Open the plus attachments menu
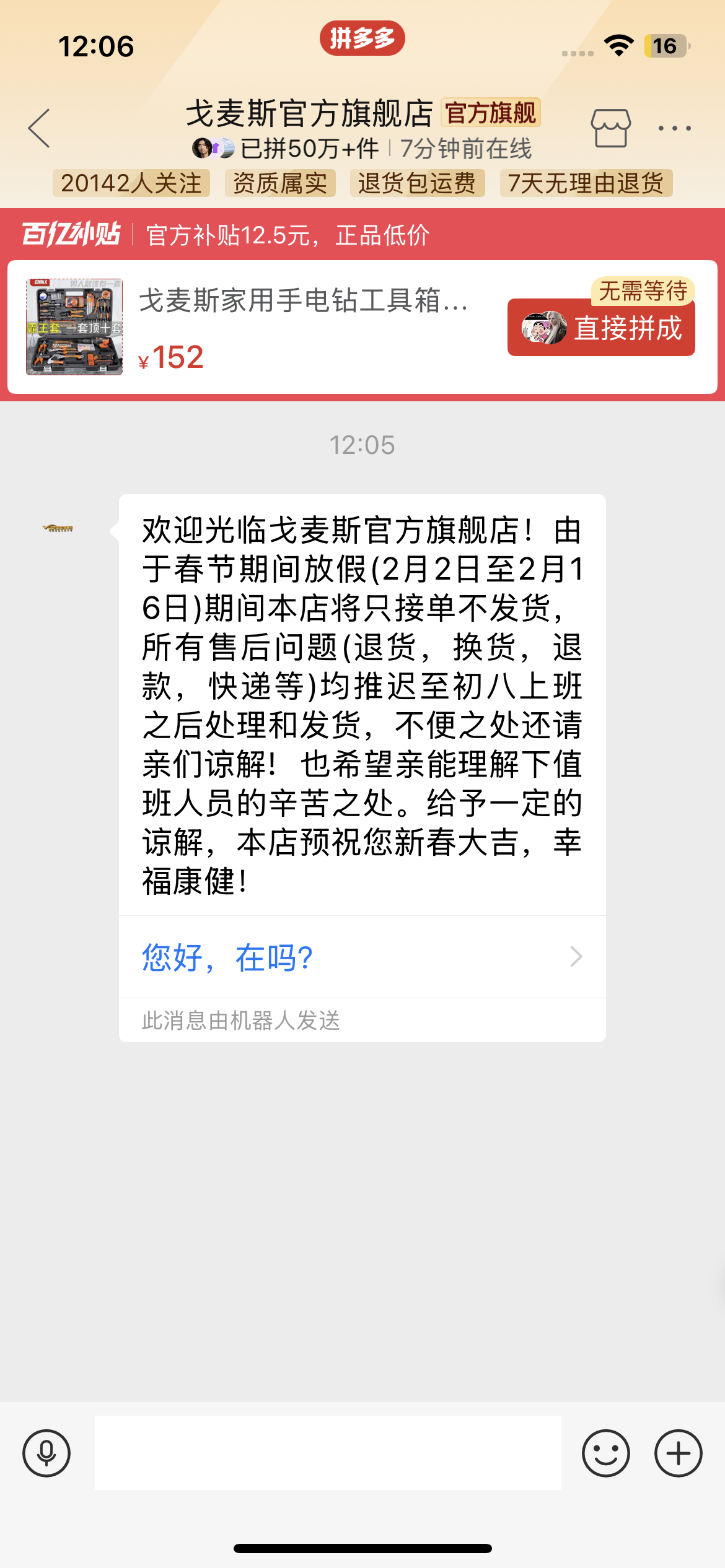 [x=678, y=1453]
